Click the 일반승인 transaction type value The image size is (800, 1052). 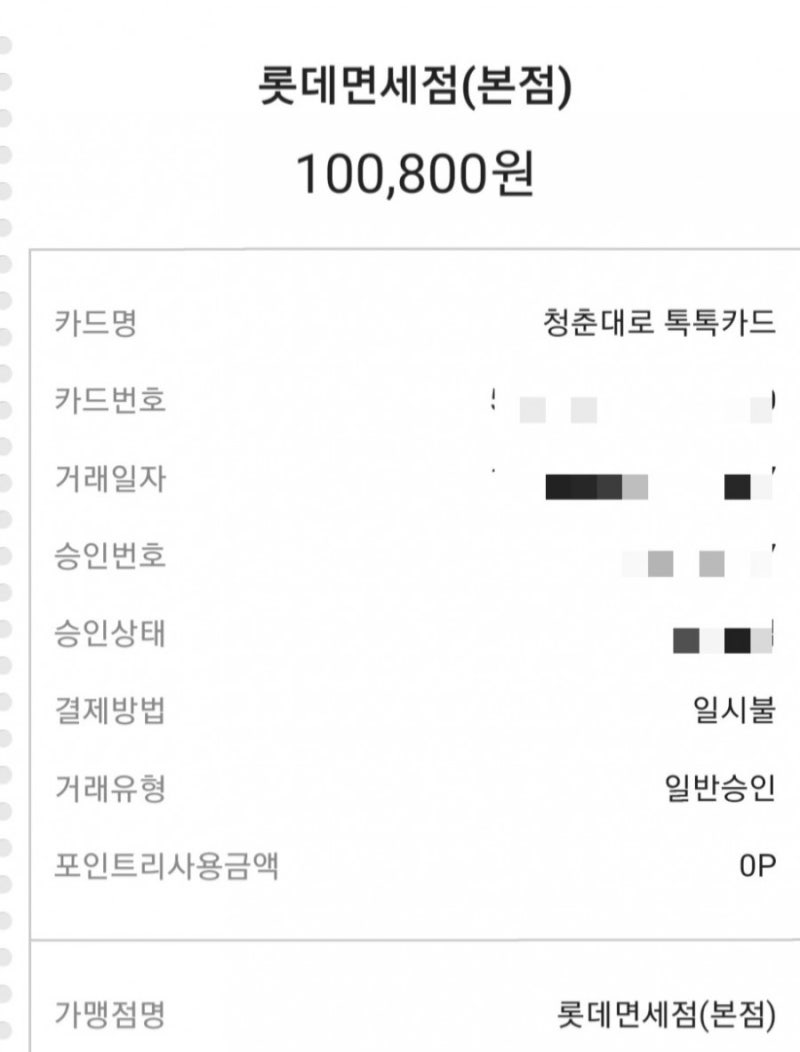(x=724, y=790)
